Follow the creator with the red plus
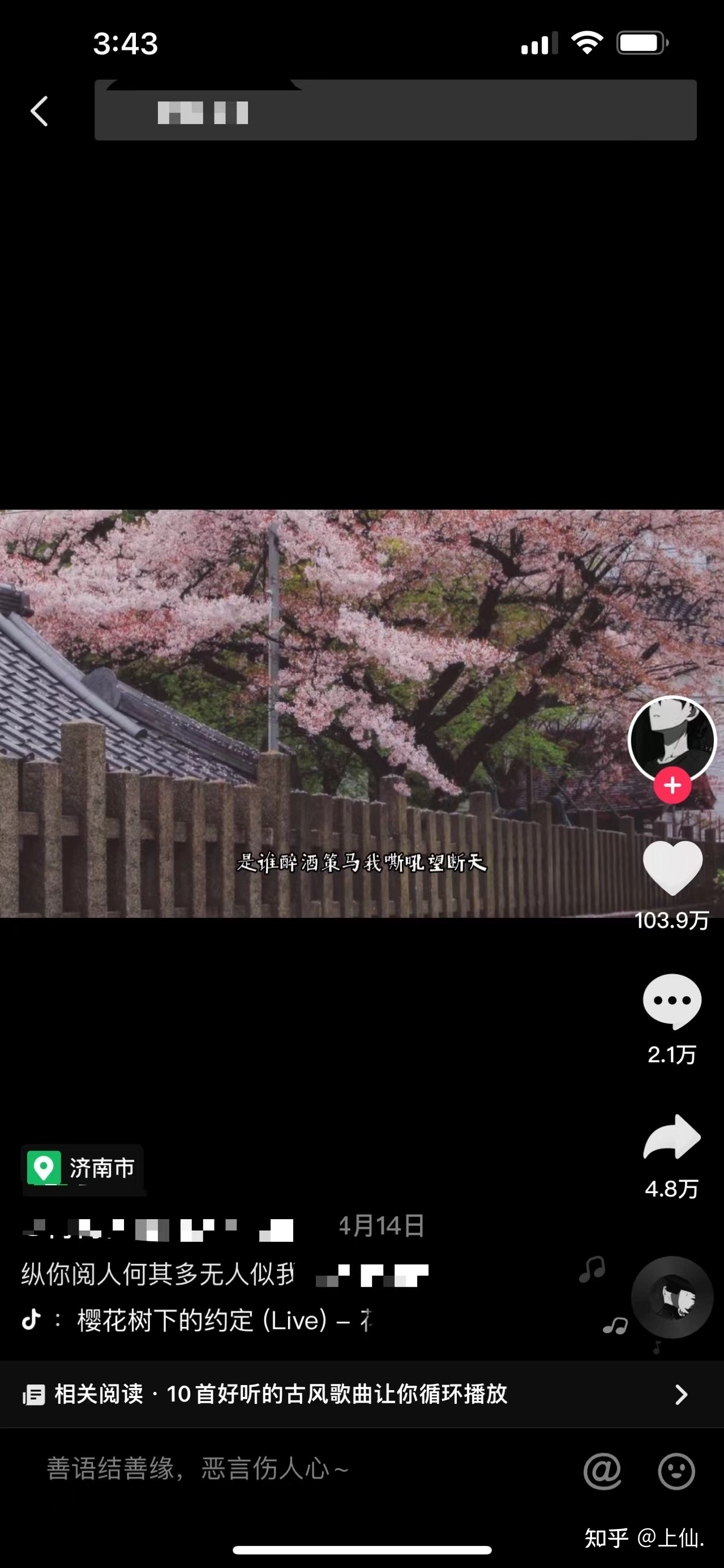Screen dimensions: 724x1568 click(x=672, y=786)
